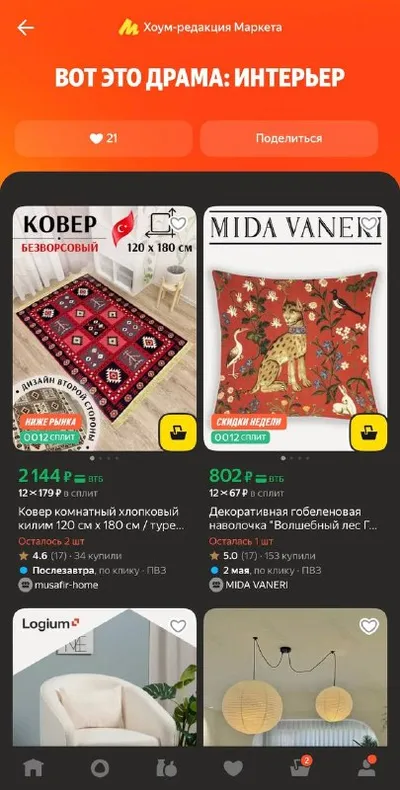
Task: Favorite the Logium armchair
Action: pyautogui.click(x=178, y=626)
